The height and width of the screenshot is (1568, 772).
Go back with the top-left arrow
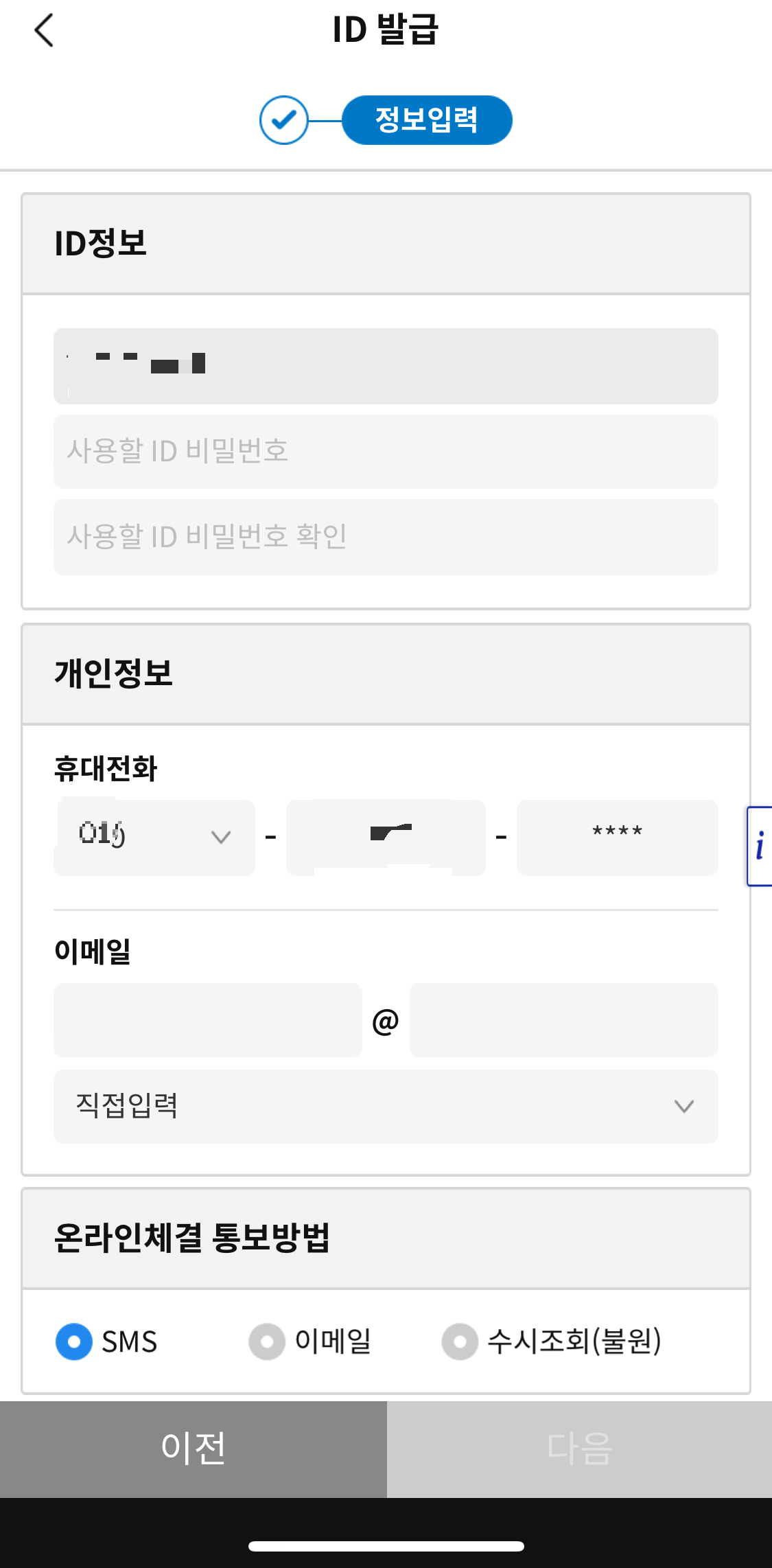(x=44, y=31)
